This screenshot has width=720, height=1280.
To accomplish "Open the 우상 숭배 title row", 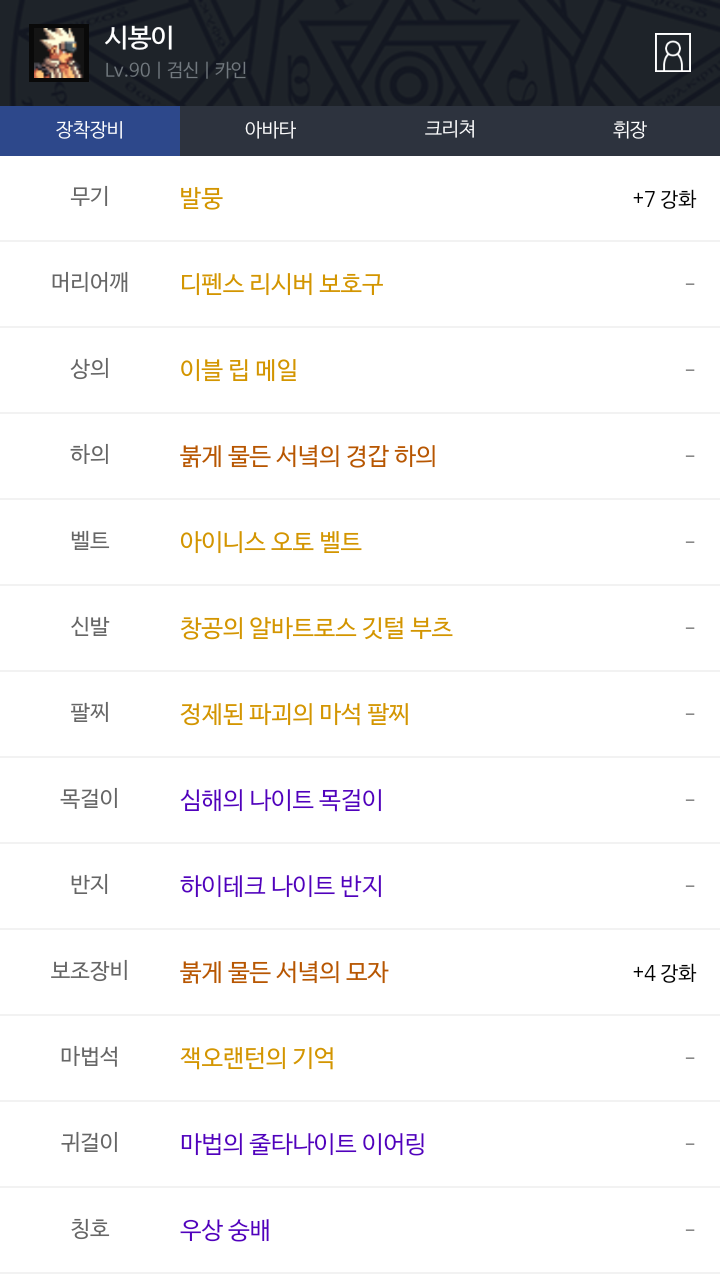I will click(x=225, y=1230).
